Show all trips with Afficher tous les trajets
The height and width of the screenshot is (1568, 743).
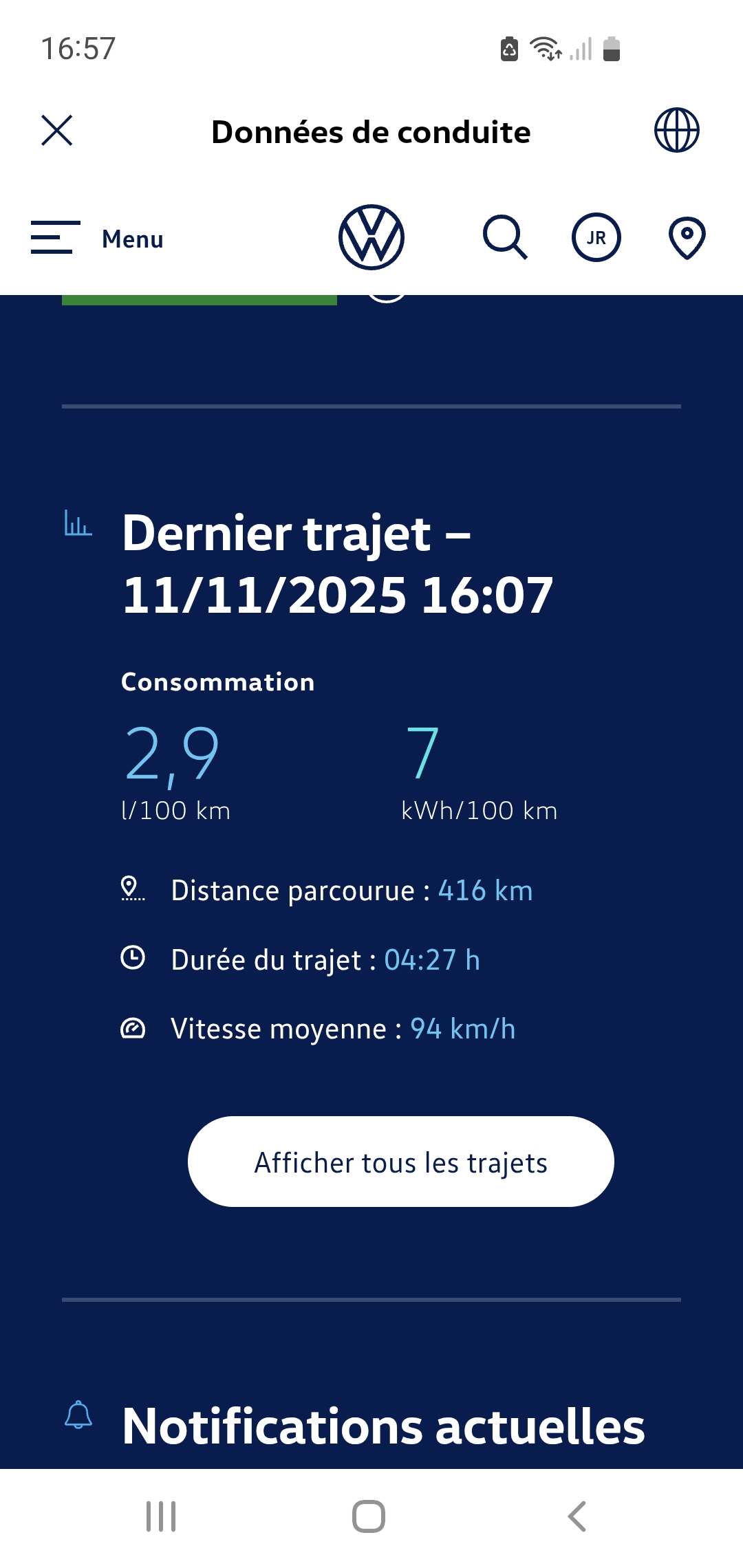click(x=400, y=1162)
